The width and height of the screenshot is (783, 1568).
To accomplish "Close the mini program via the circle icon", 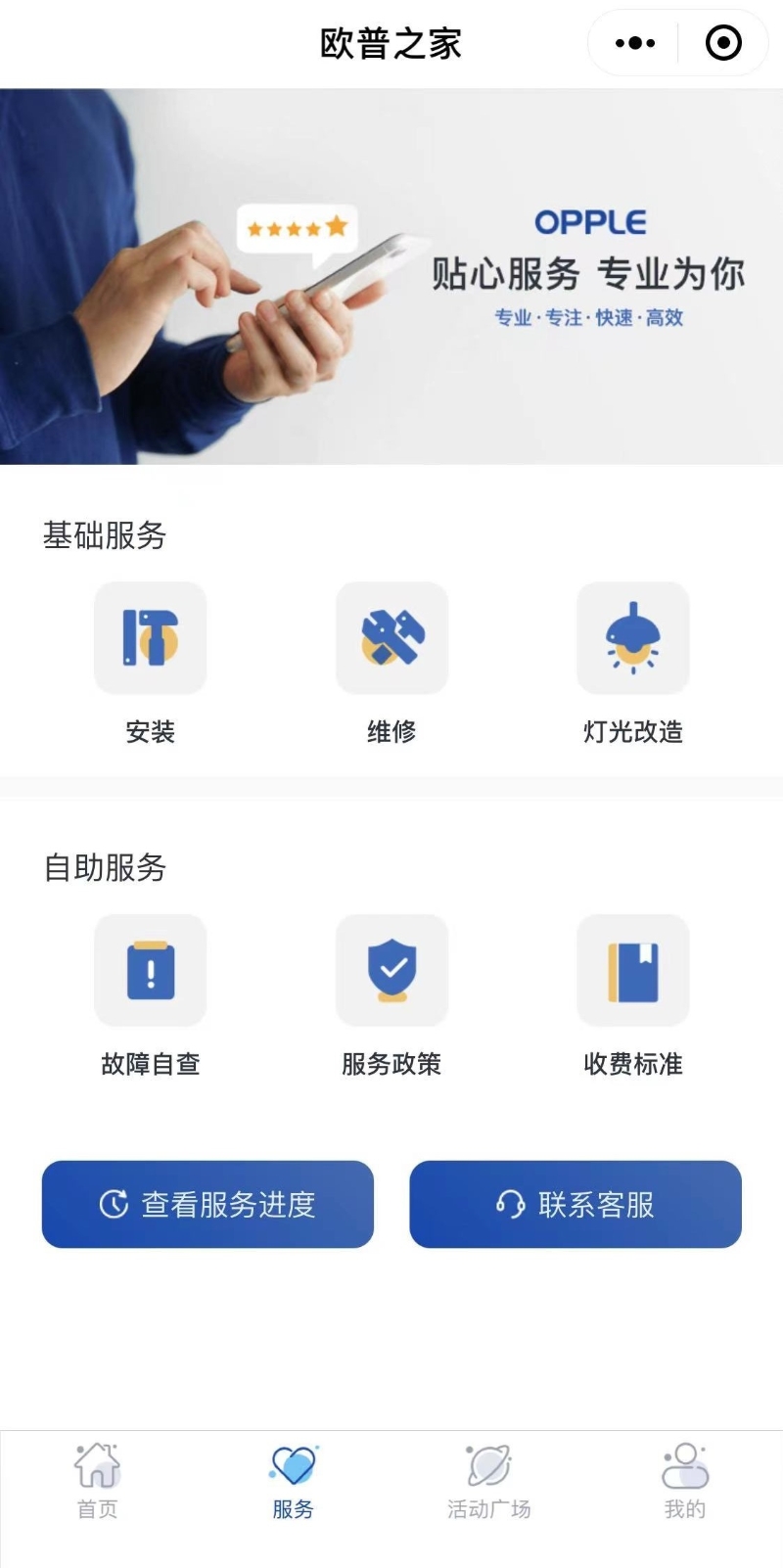I will (723, 43).
